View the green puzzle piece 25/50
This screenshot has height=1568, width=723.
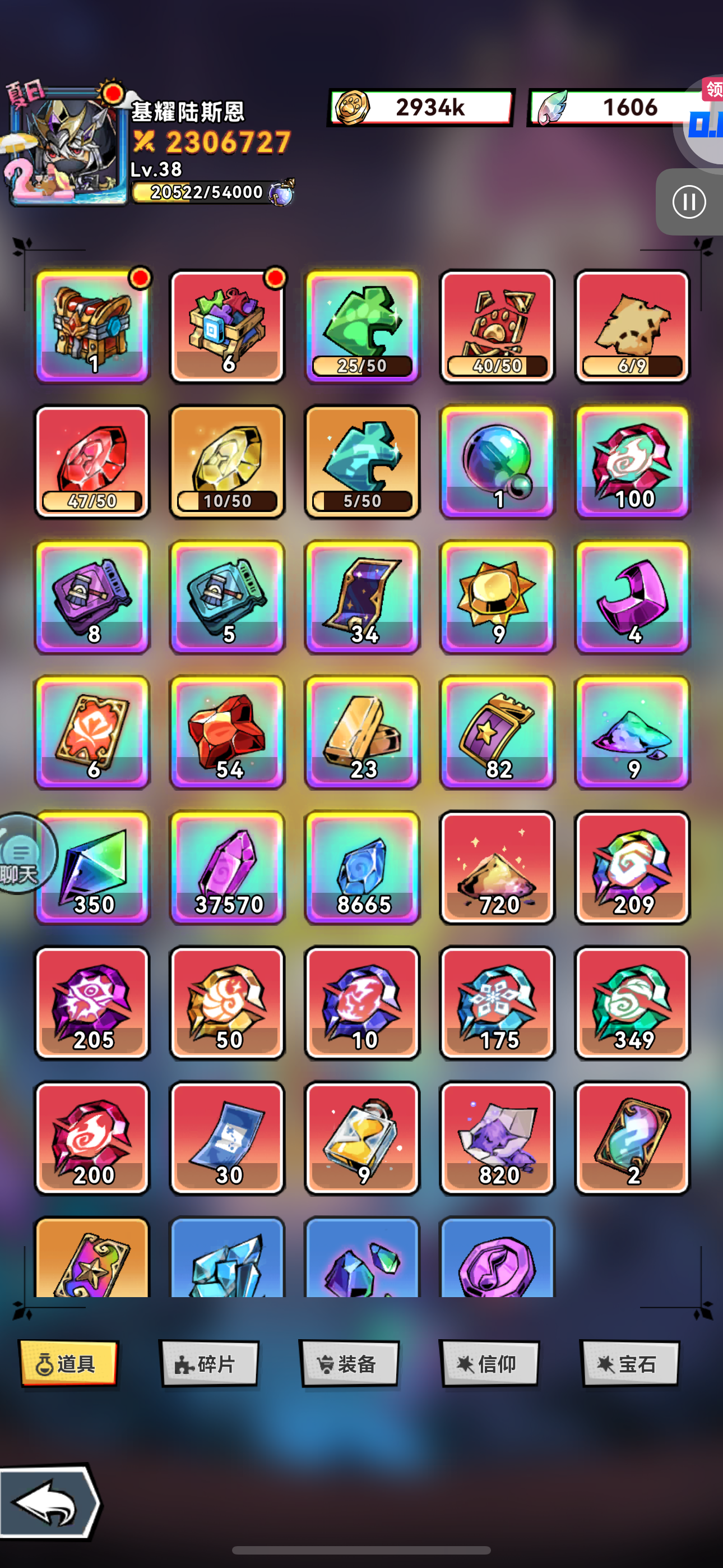pyautogui.click(x=363, y=327)
